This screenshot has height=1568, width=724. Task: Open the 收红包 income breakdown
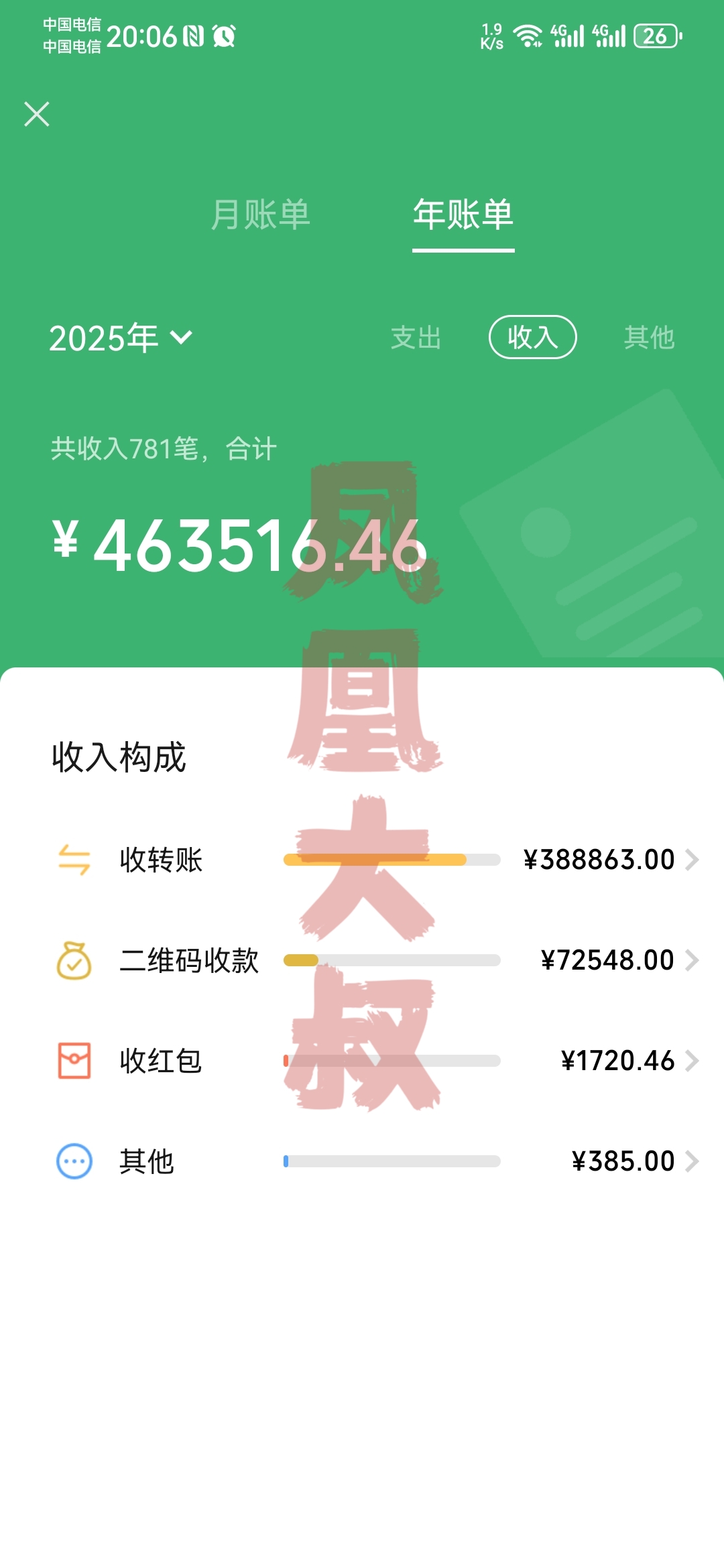point(375,1061)
